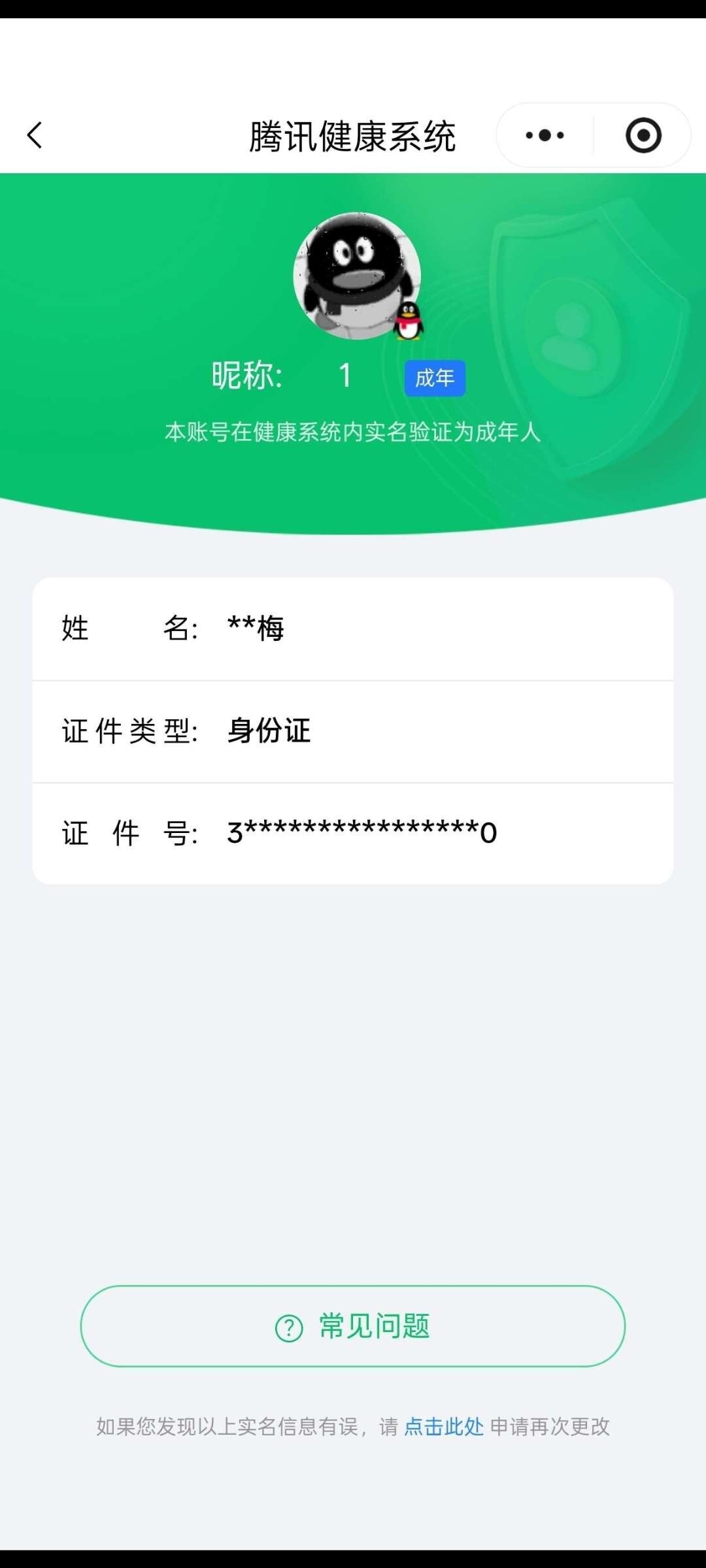
Task: Select the 姓名 row in the info card
Action: pos(353,629)
